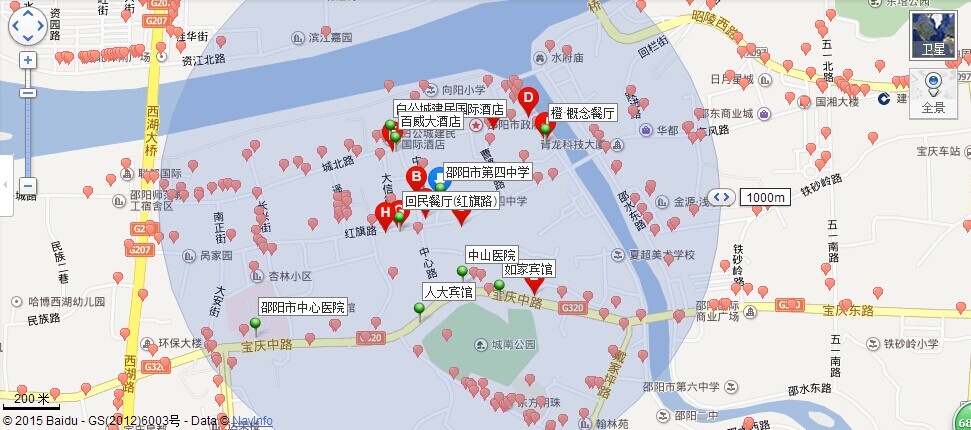Zoom out with the minus button
This screenshot has width=971, height=430.
(x=28, y=185)
